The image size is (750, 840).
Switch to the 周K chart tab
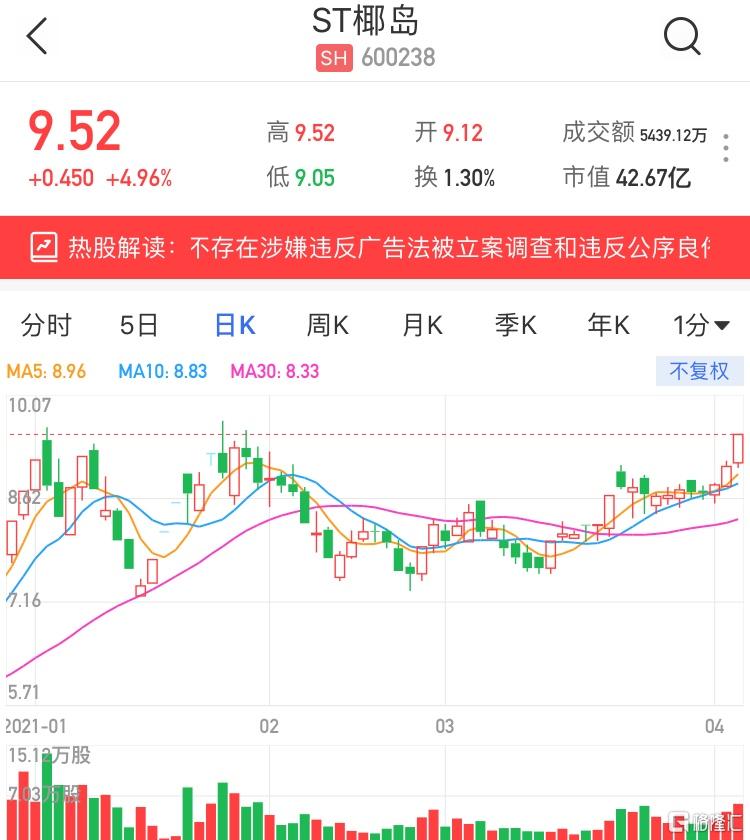click(328, 325)
